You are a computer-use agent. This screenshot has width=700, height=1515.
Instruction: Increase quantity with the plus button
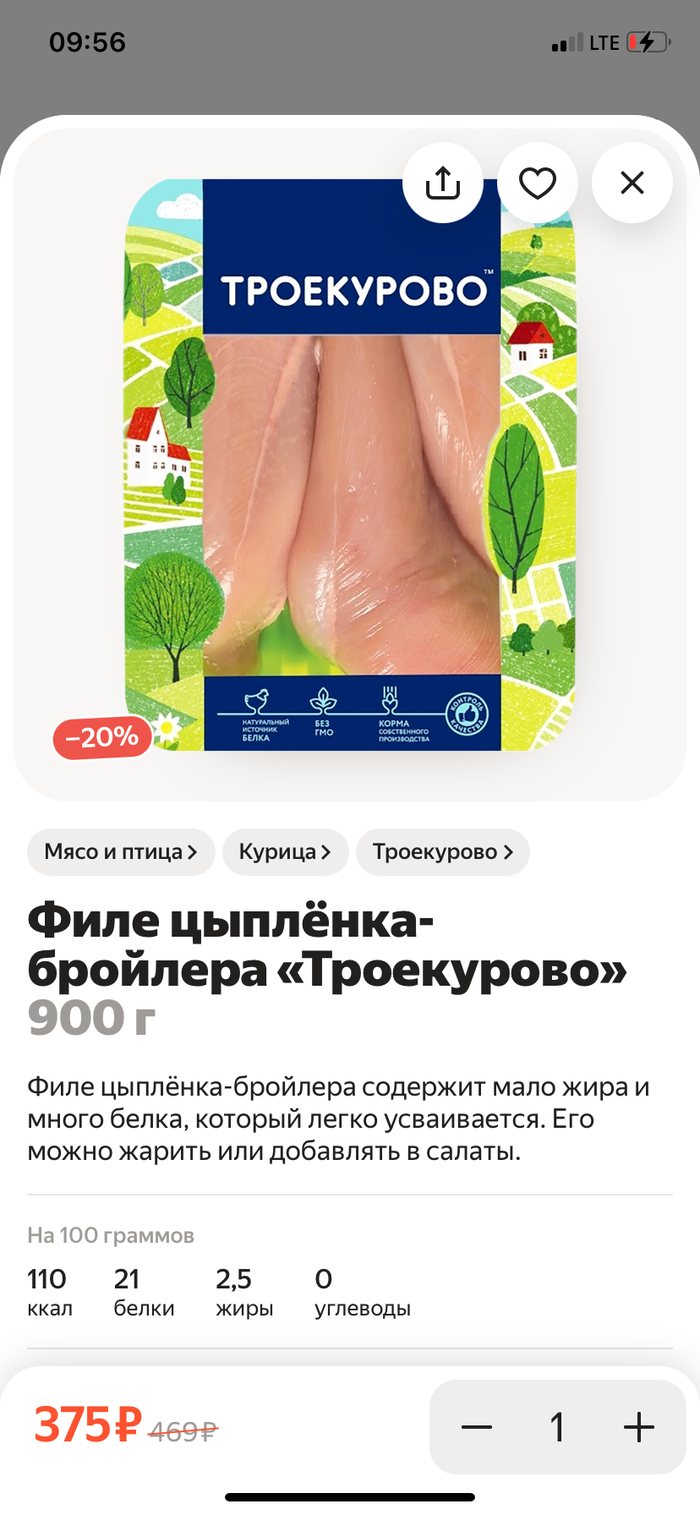(638, 1427)
